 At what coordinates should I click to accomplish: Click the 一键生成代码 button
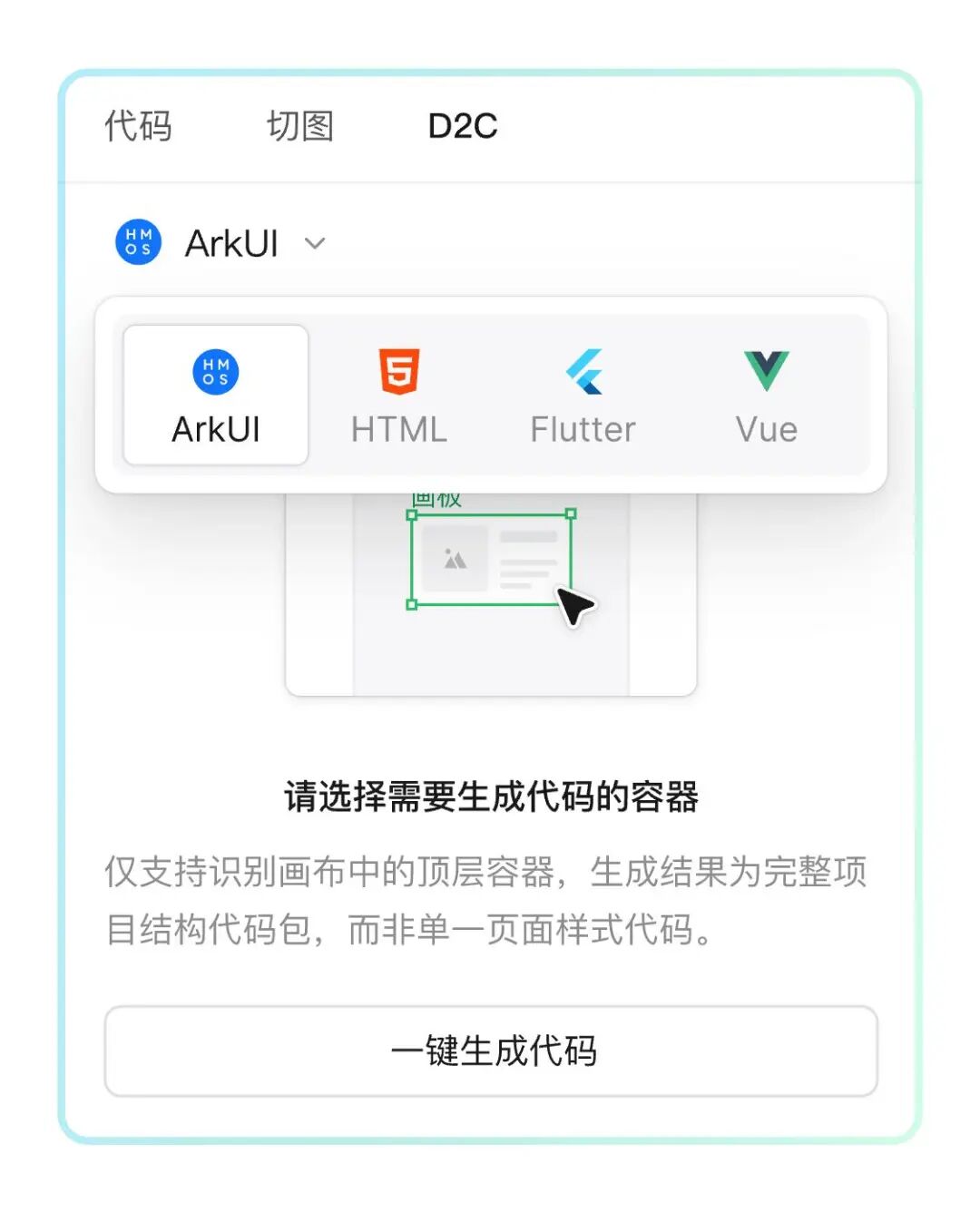490,1051
